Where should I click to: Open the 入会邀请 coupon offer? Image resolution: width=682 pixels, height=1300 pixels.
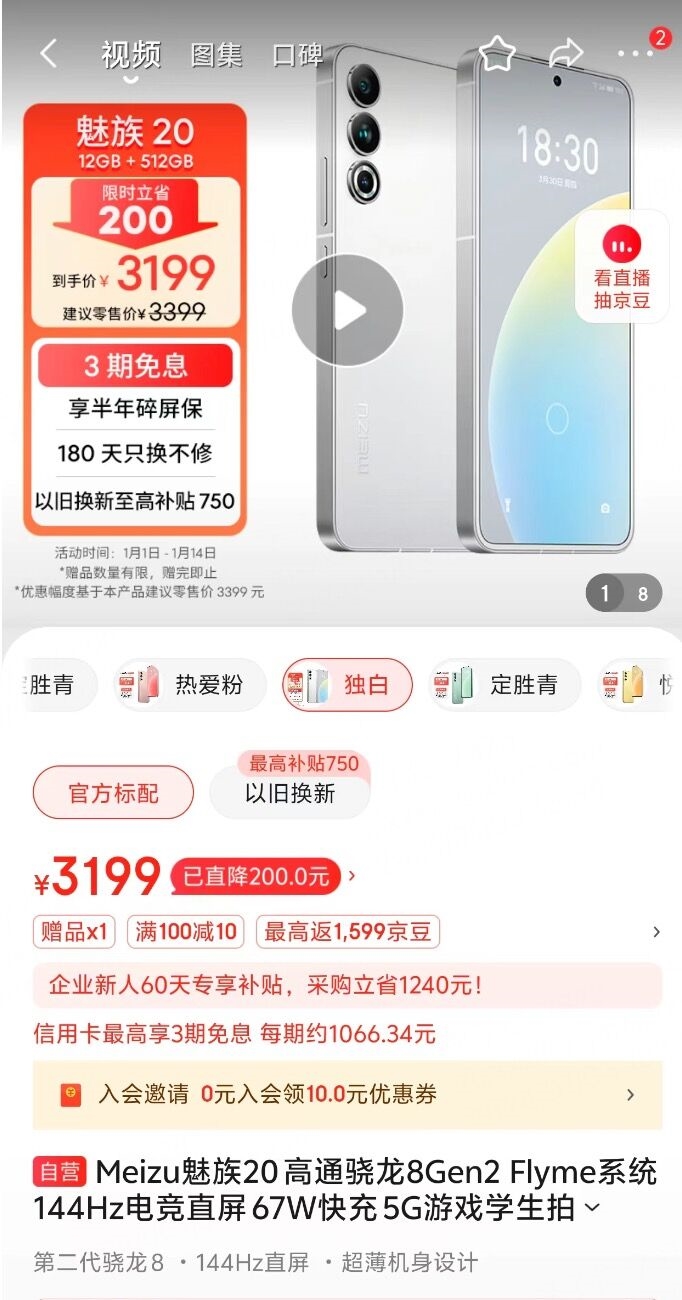[346, 1095]
